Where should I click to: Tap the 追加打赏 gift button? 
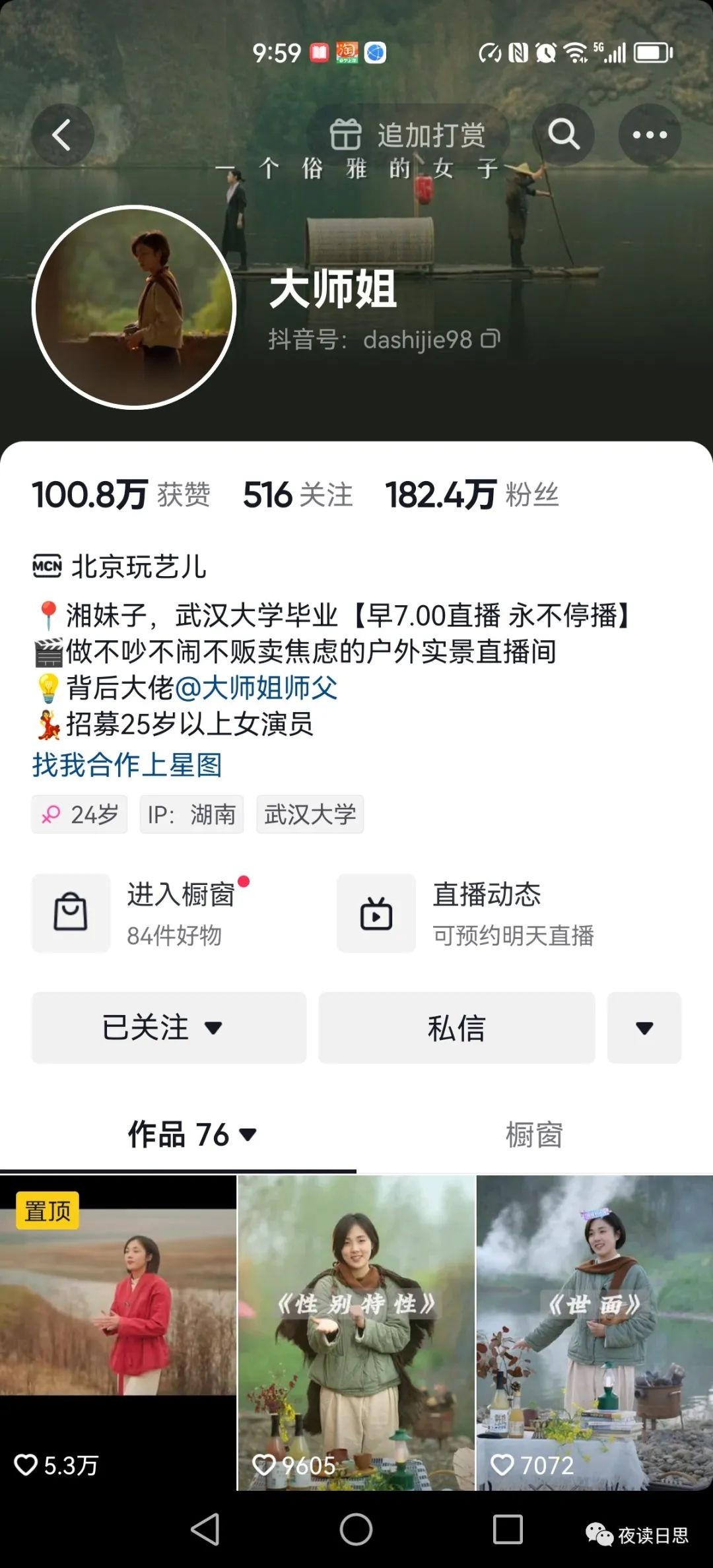coord(408,135)
